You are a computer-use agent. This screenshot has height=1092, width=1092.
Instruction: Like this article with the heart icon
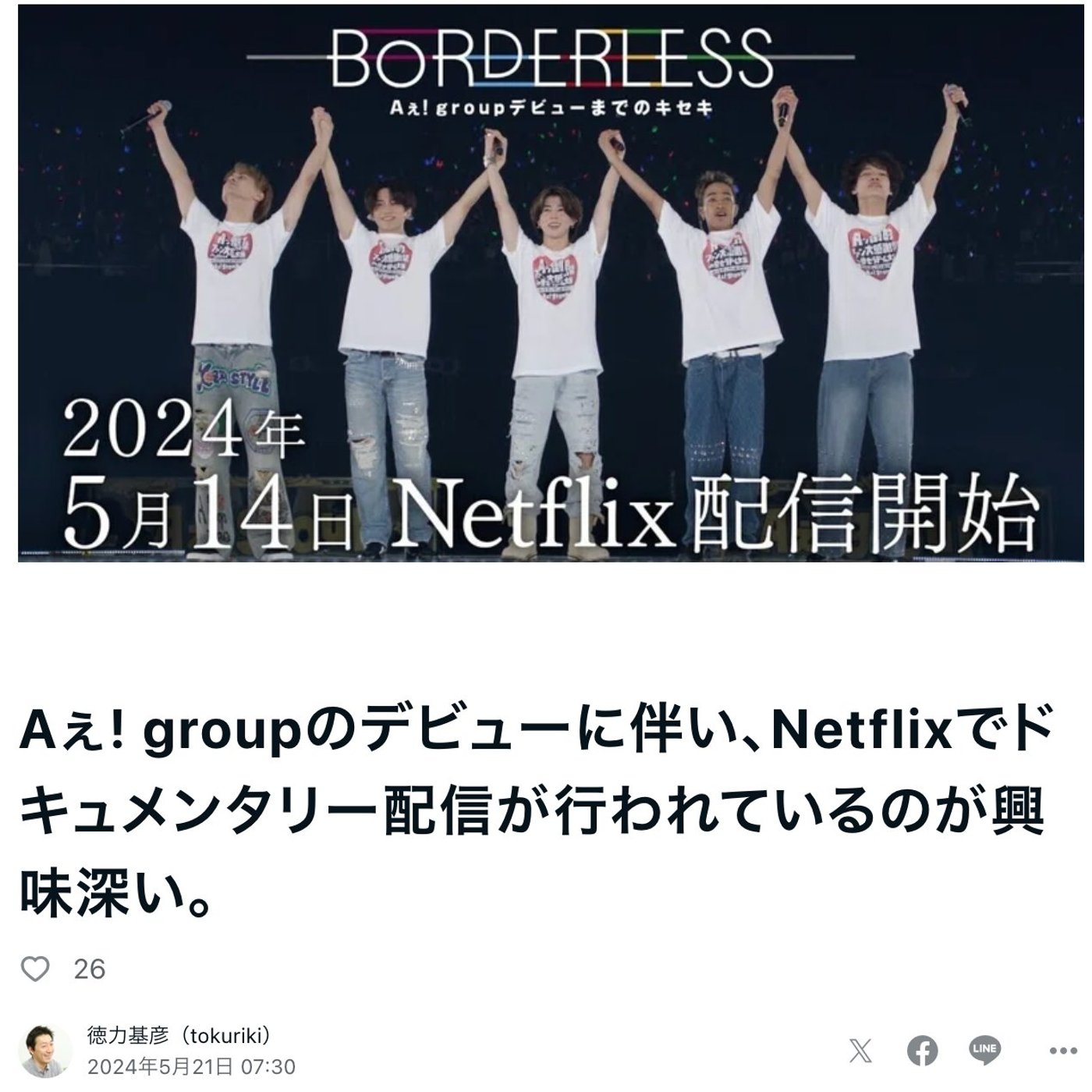point(34,970)
